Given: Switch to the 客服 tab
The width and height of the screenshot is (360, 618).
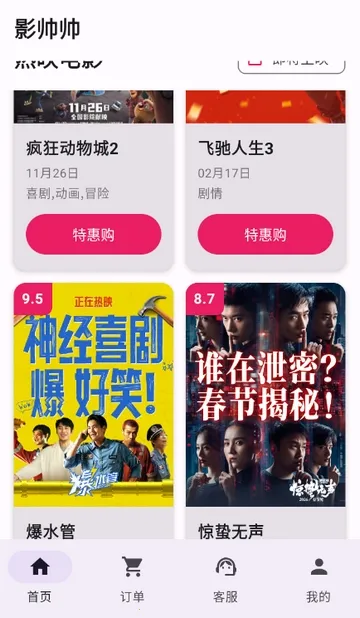Looking at the screenshot, I should (226, 579).
